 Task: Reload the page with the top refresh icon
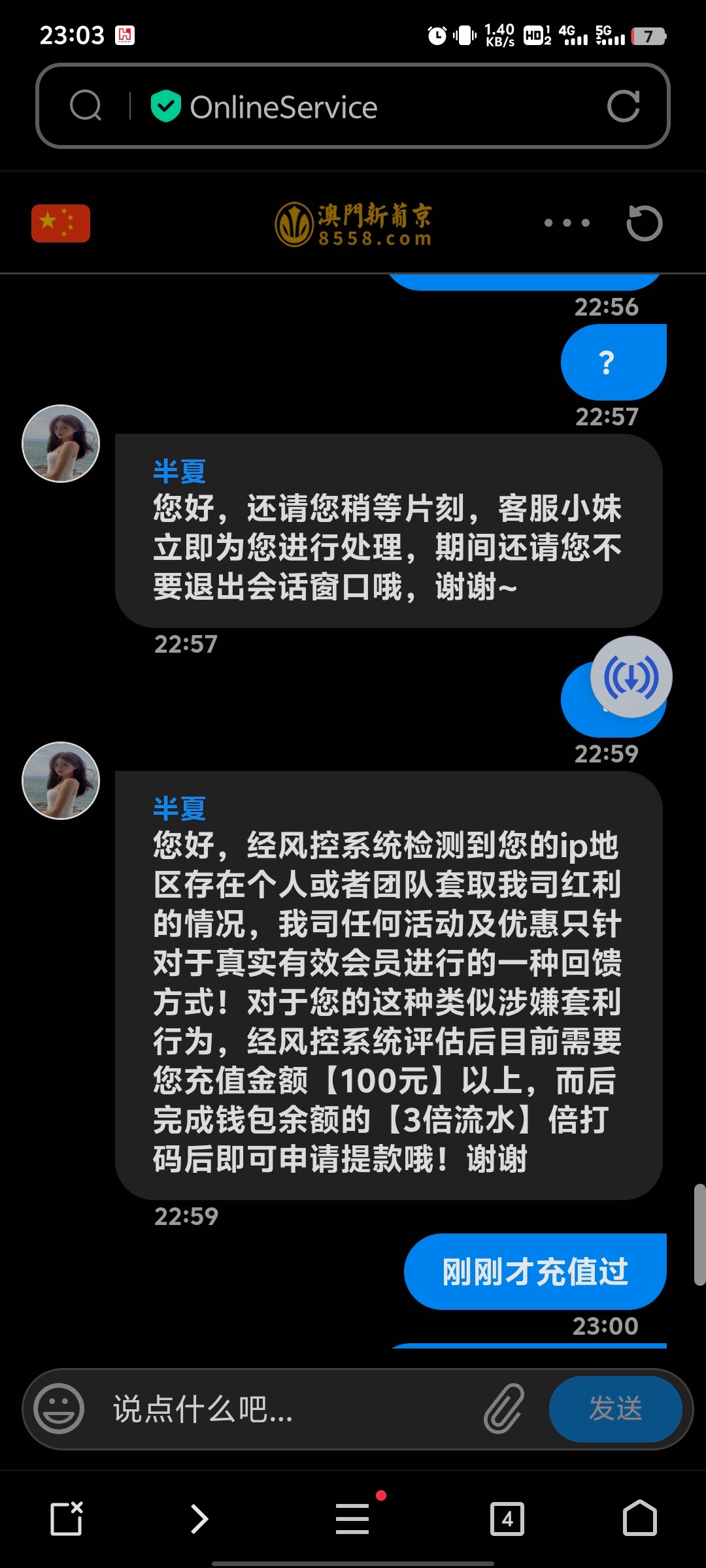coord(626,106)
